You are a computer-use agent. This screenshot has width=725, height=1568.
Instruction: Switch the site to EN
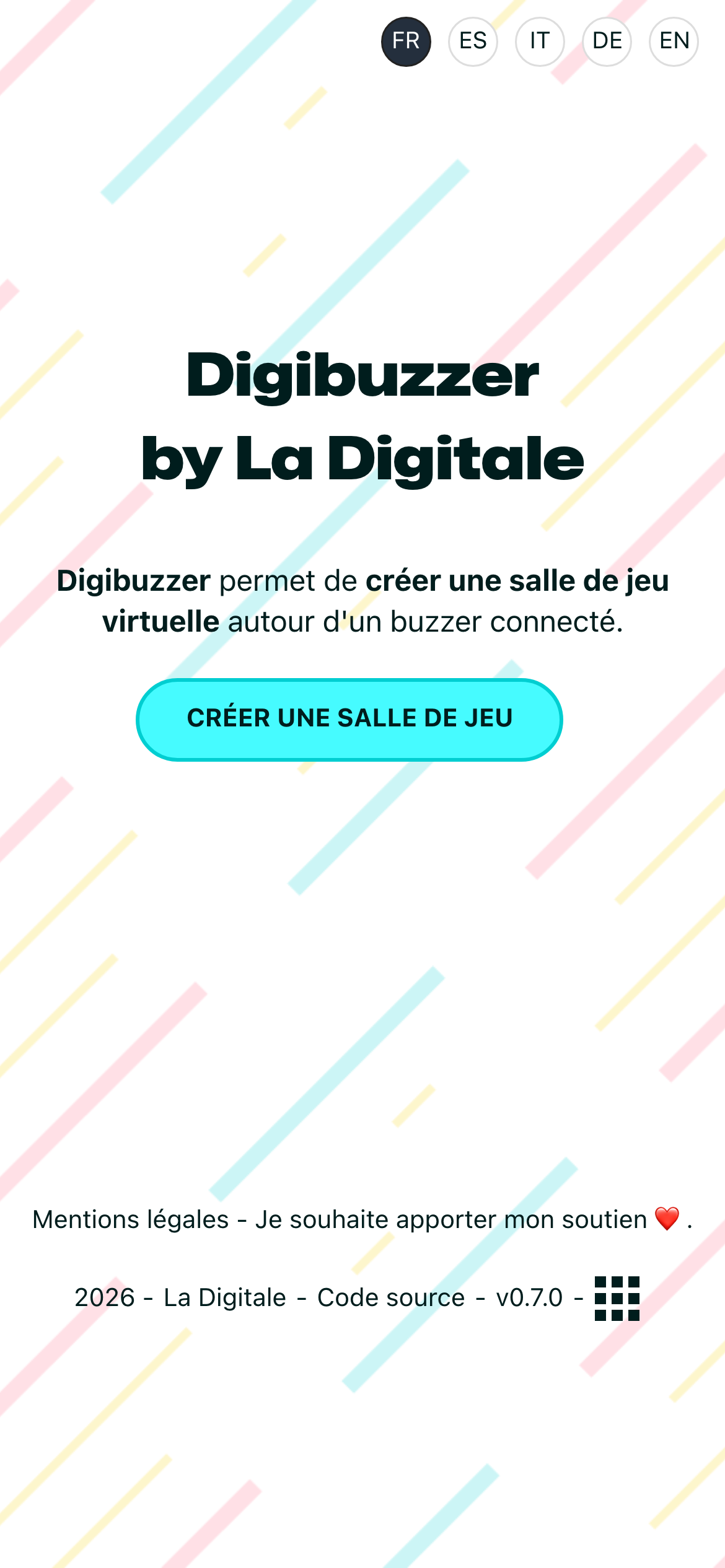point(674,41)
